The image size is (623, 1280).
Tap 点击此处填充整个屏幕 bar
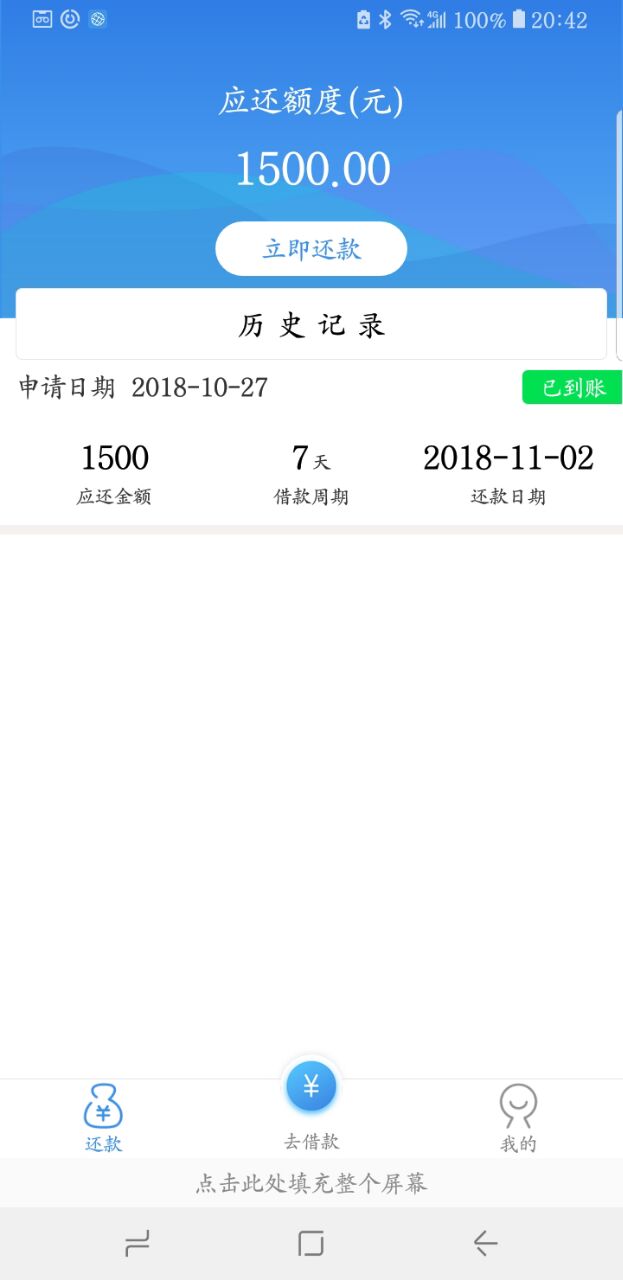(x=311, y=1183)
